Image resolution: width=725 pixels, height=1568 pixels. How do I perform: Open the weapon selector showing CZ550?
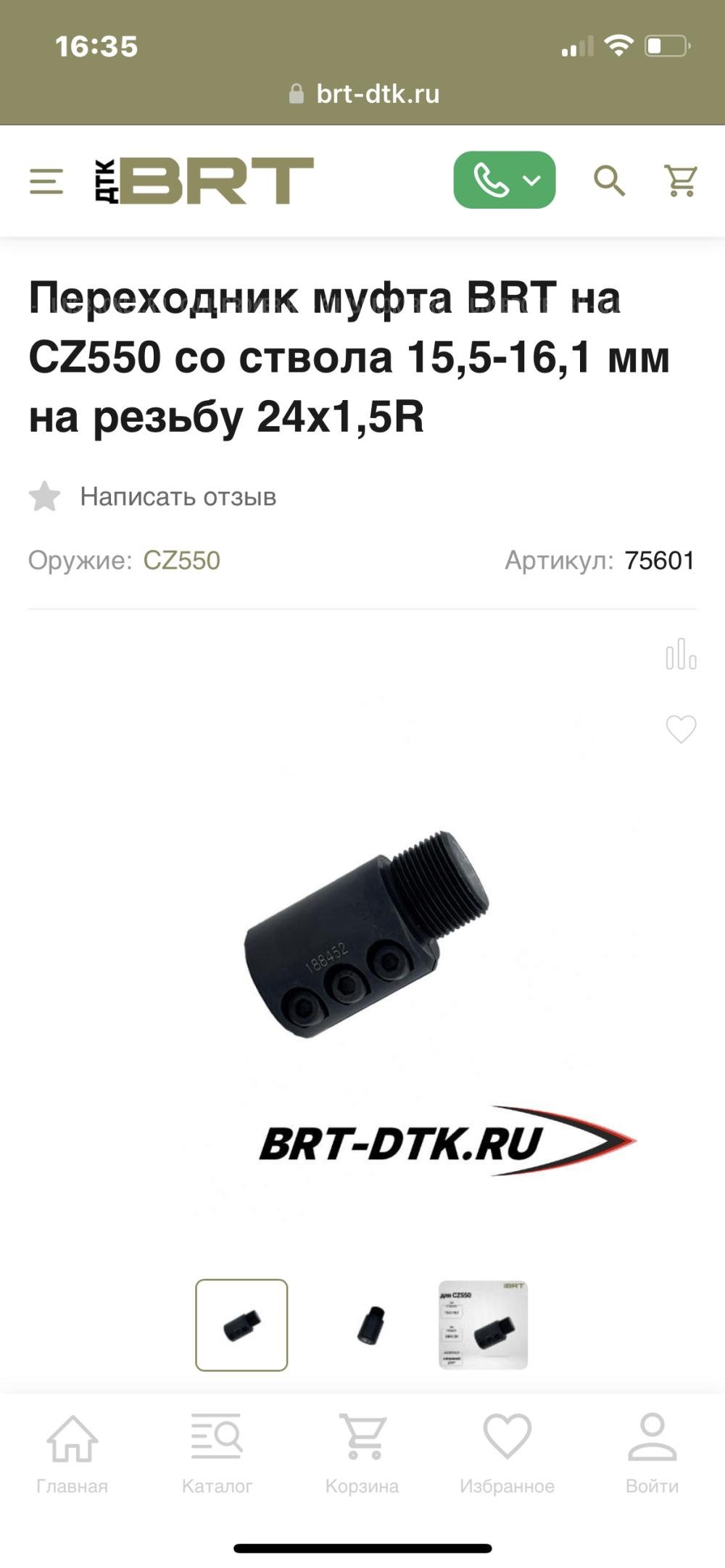pyautogui.click(x=183, y=559)
